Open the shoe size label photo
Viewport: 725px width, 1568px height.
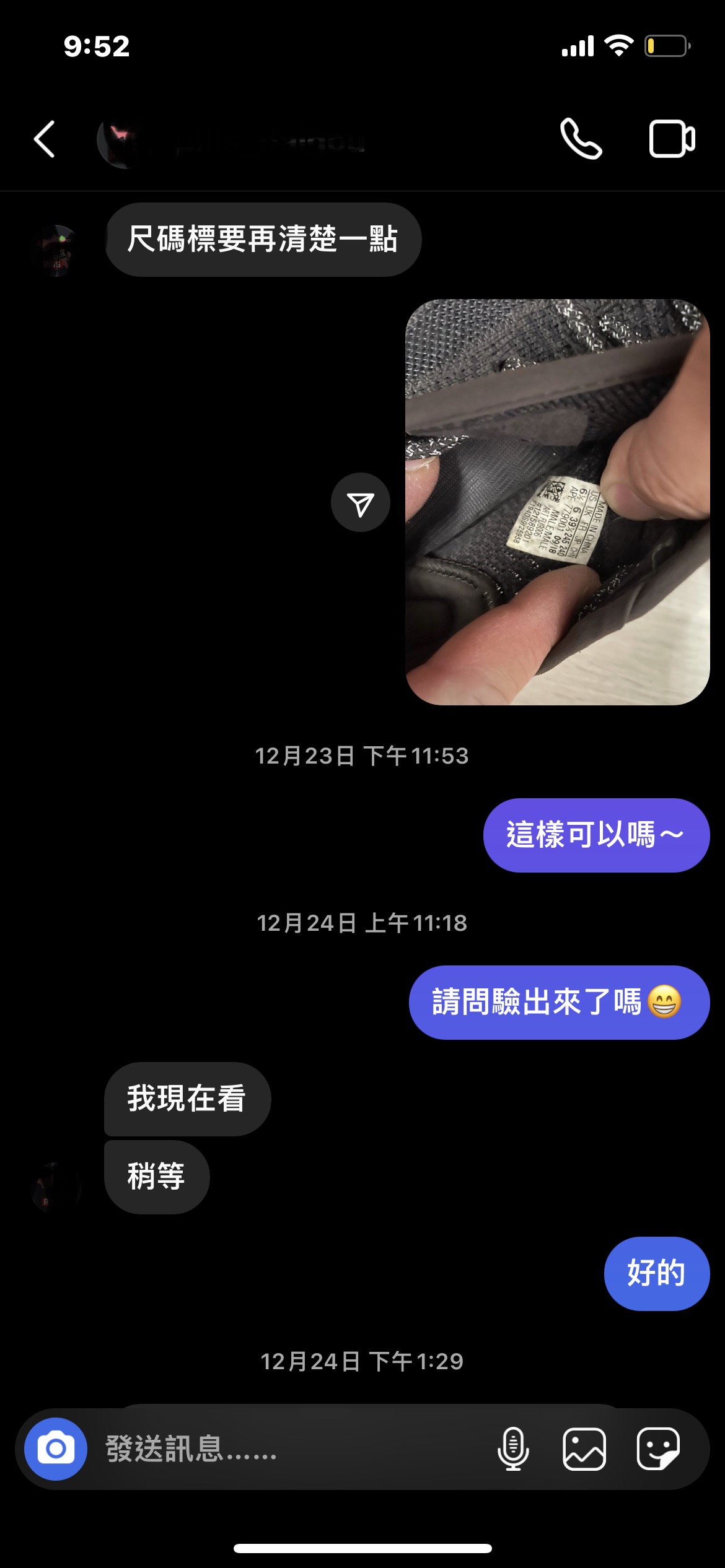click(x=557, y=502)
